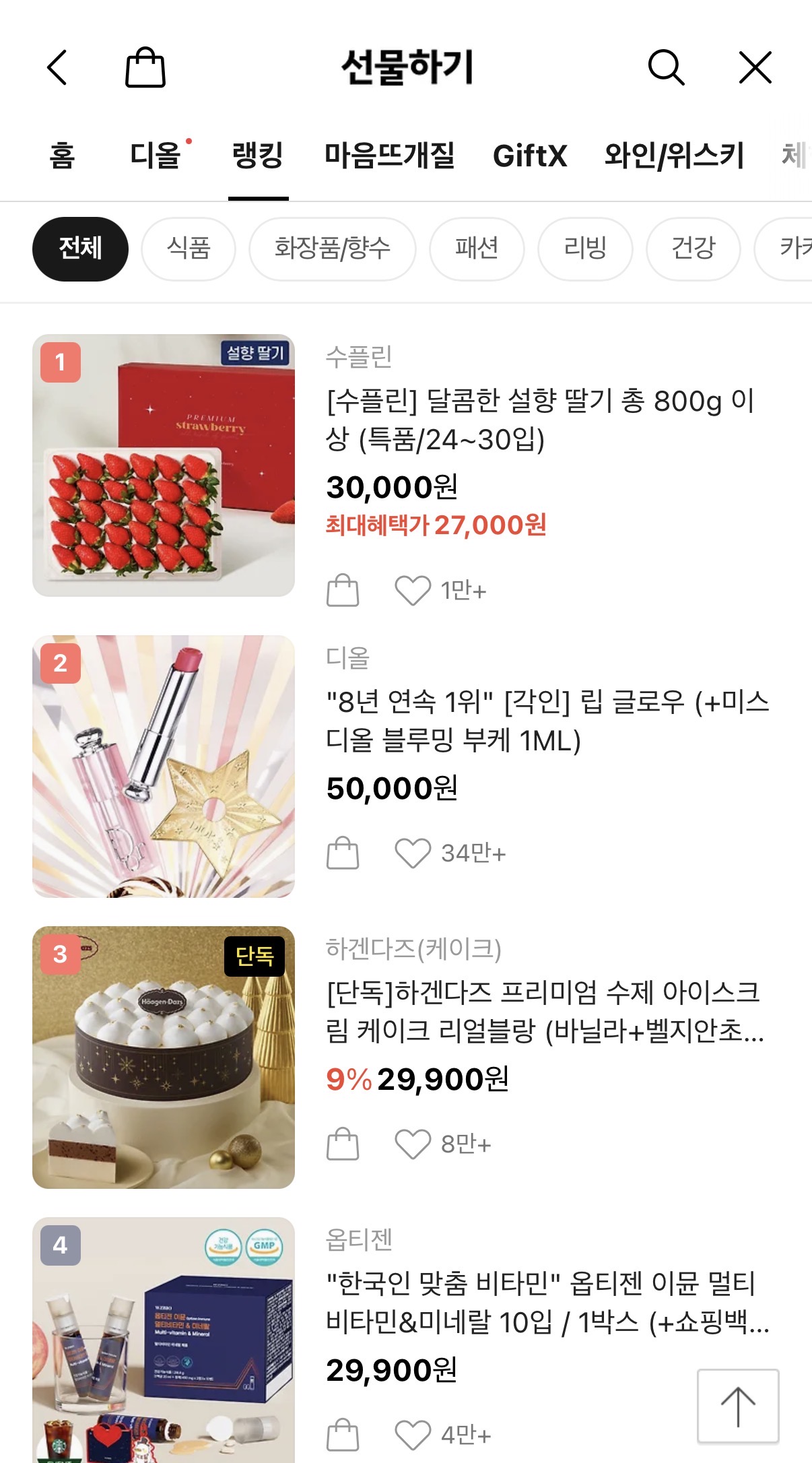
Task: Switch to the 디올 tab
Action: 156,156
